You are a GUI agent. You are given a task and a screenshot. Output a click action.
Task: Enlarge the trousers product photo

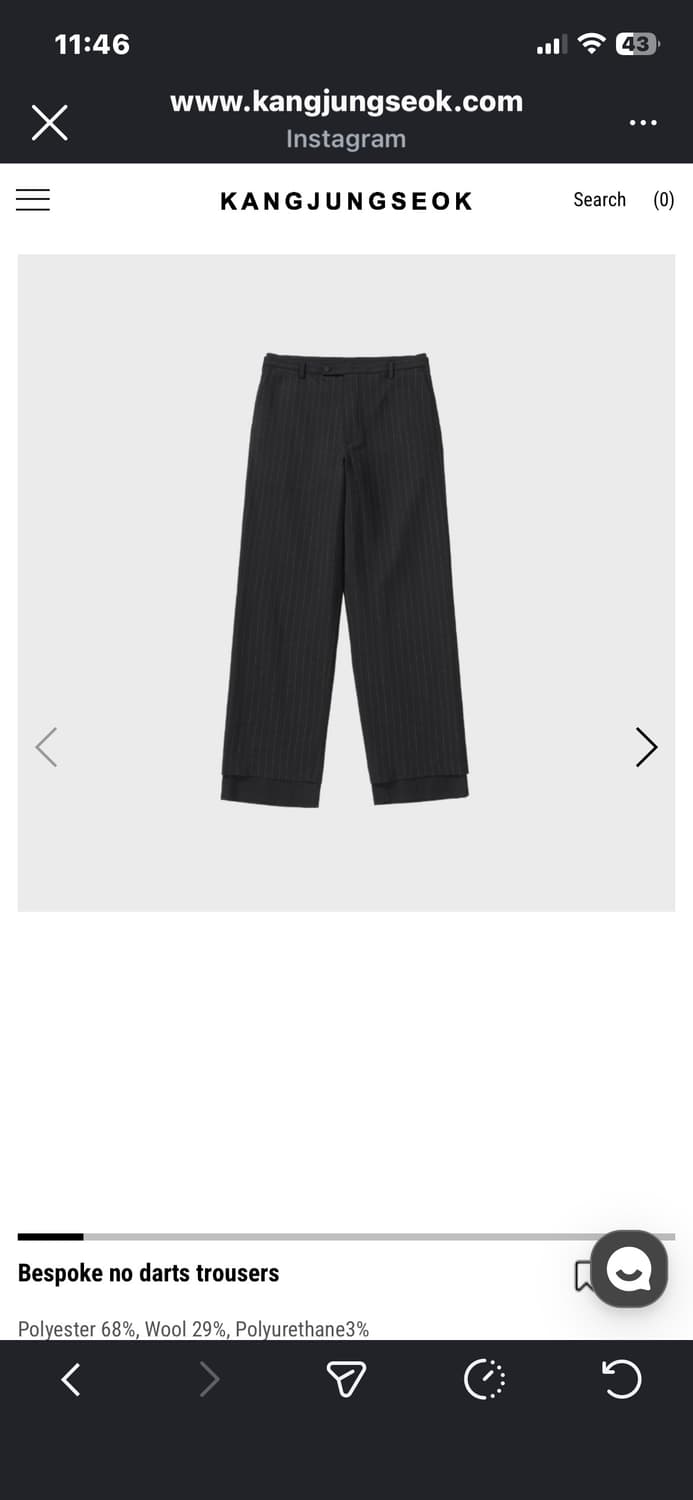tap(345, 580)
